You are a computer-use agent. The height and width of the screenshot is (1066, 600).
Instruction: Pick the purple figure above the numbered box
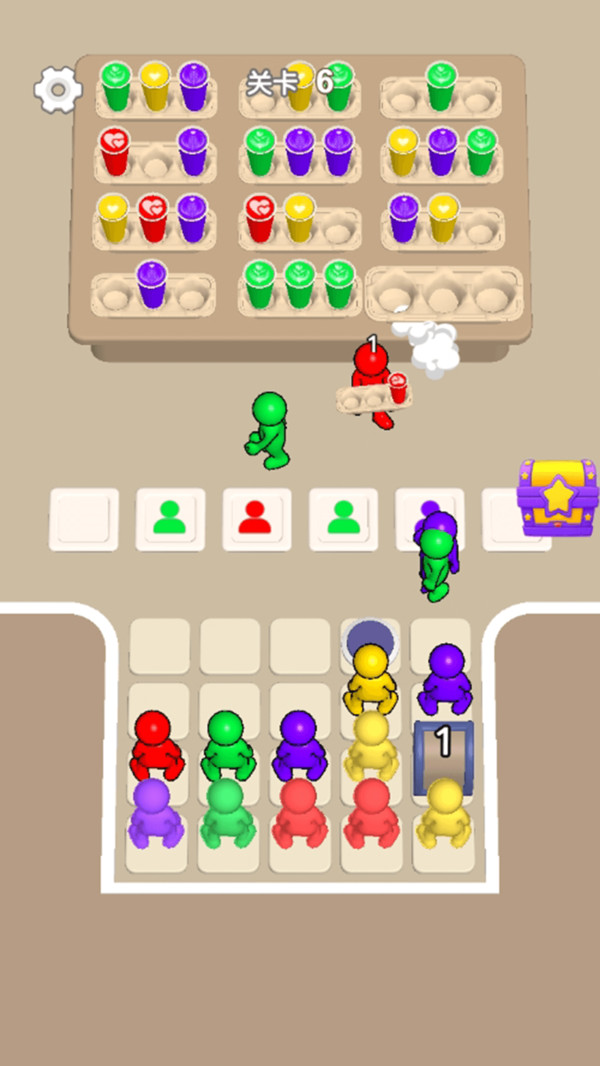tap(446, 678)
